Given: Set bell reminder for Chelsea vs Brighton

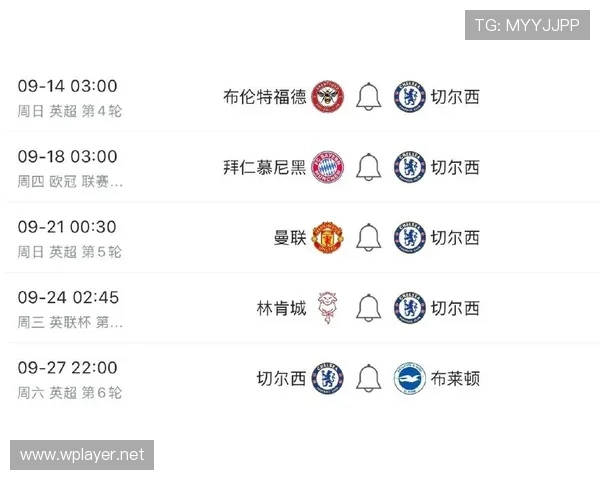Looking at the screenshot, I should [369, 378].
